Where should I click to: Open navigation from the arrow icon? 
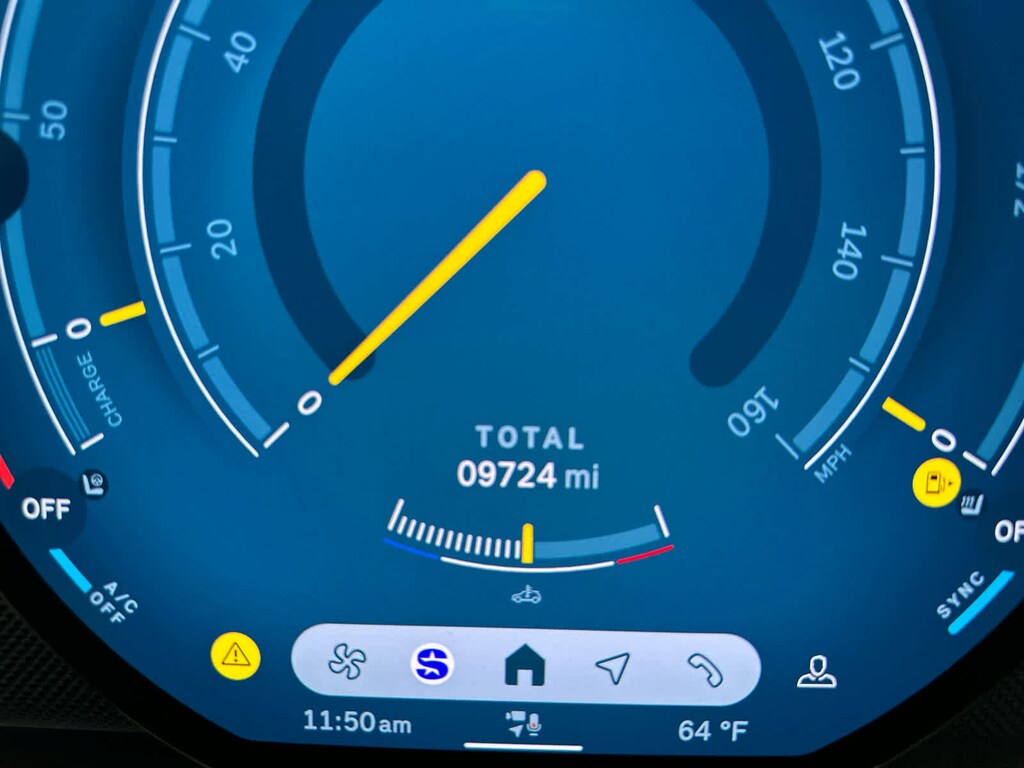(x=613, y=666)
